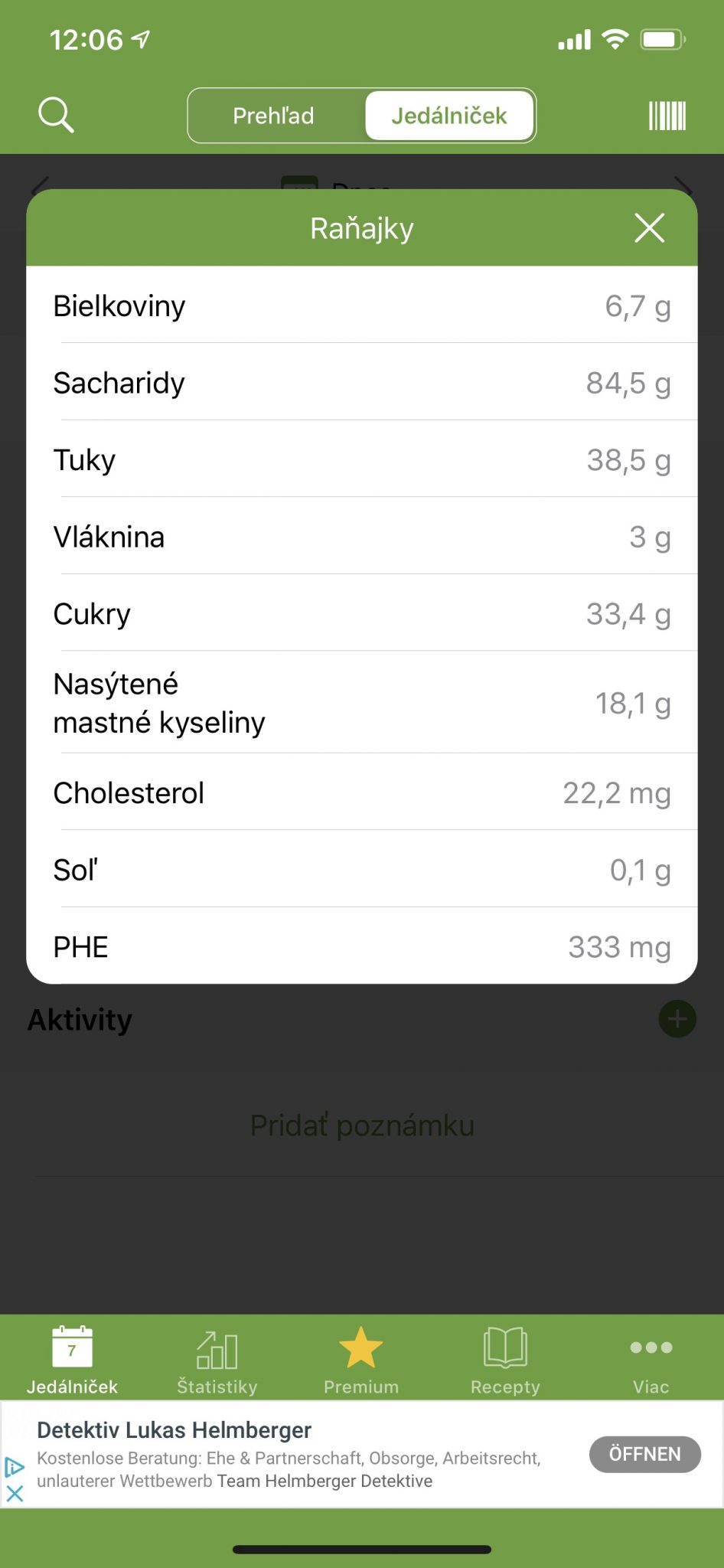The height and width of the screenshot is (1568, 724).
Task: Open the barcode scanner
Action: coord(667,116)
